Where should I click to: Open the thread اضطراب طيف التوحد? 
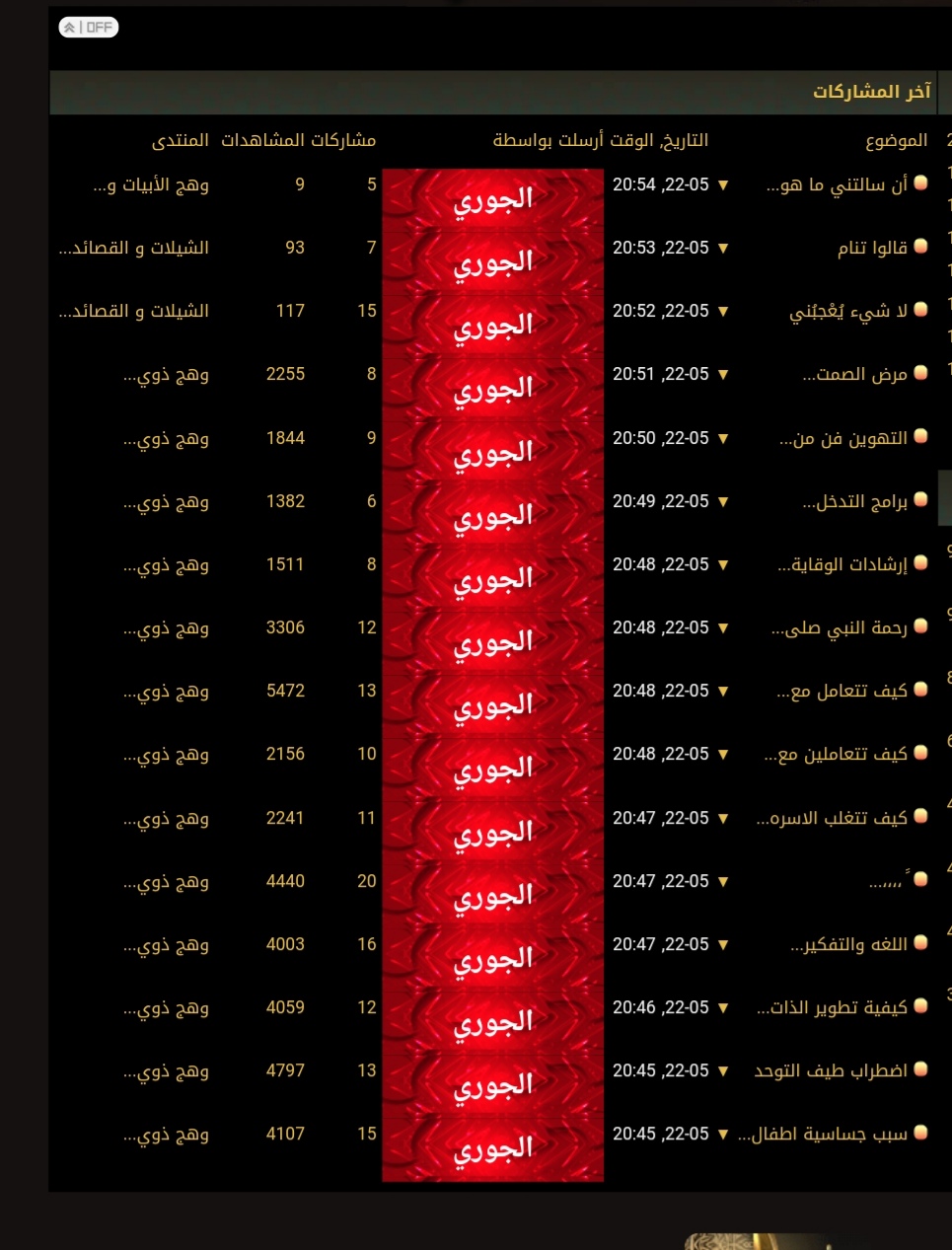click(831, 1070)
